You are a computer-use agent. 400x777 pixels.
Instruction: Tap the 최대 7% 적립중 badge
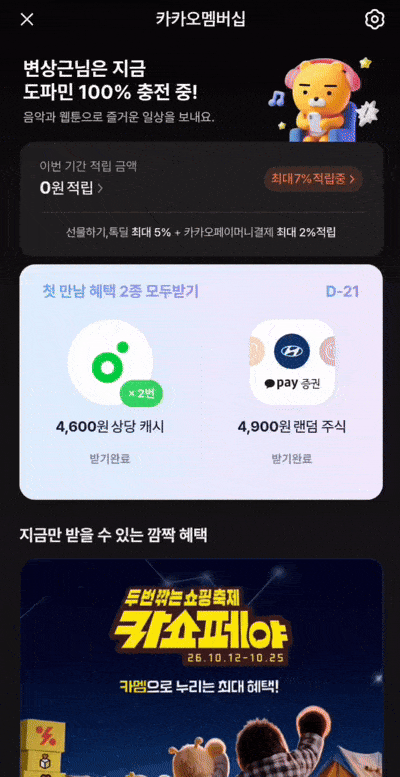tap(313, 179)
